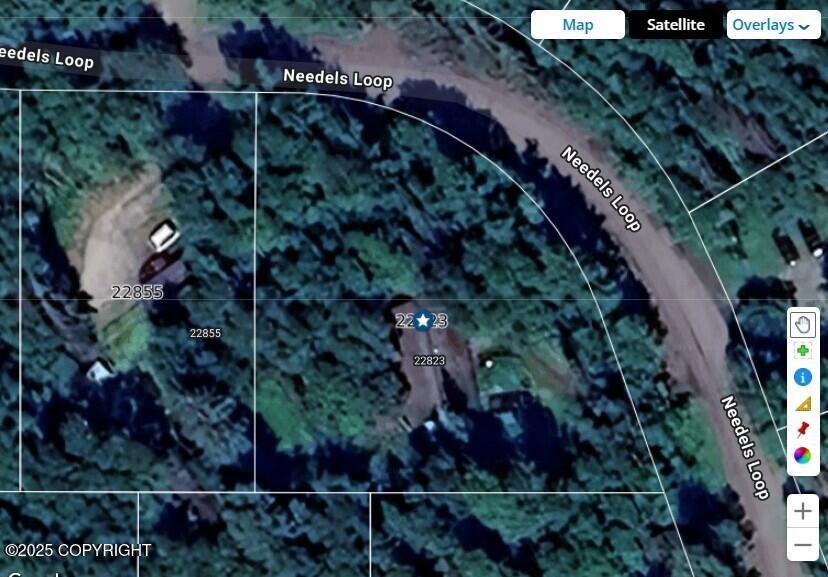Pick the red pushpin tool
The height and width of the screenshot is (577, 828).
coord(802,429)
